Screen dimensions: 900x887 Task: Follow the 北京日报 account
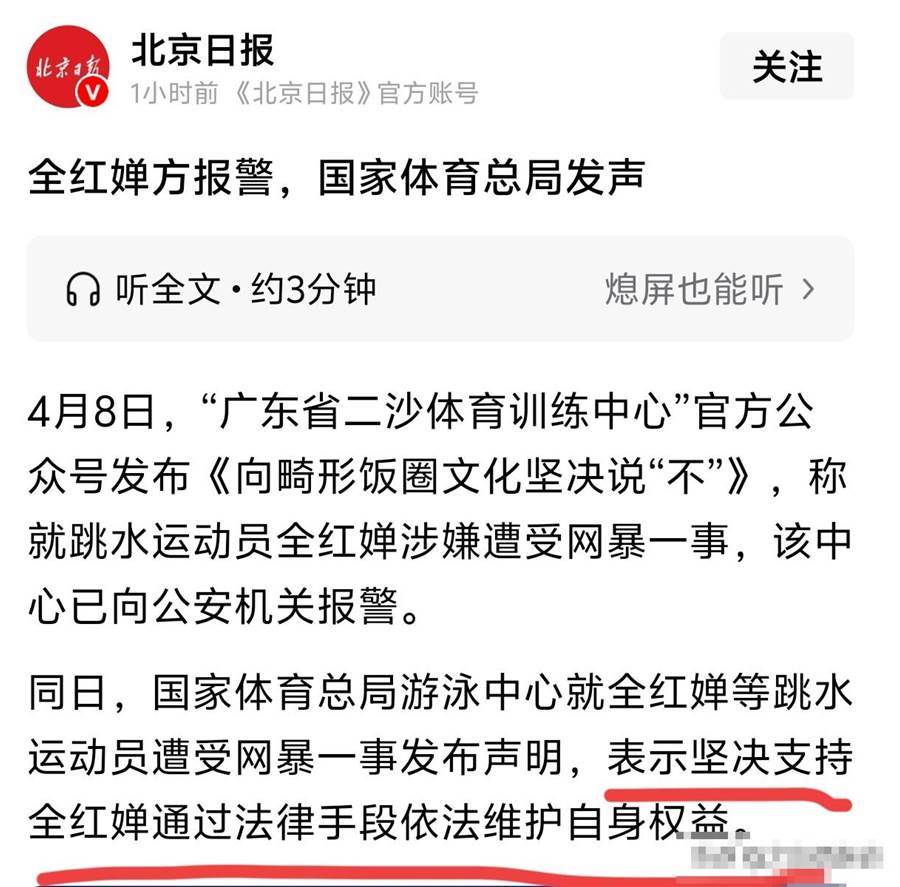coord(786,67)
